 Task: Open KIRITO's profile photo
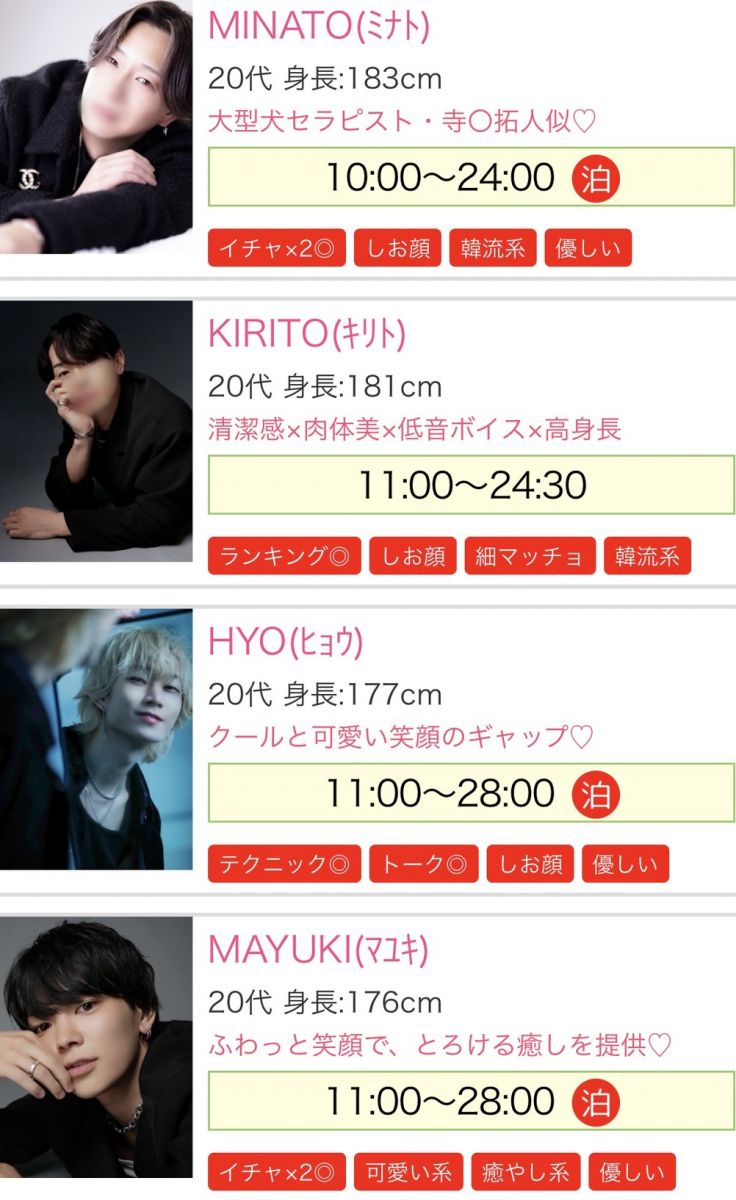click(96, 432)
